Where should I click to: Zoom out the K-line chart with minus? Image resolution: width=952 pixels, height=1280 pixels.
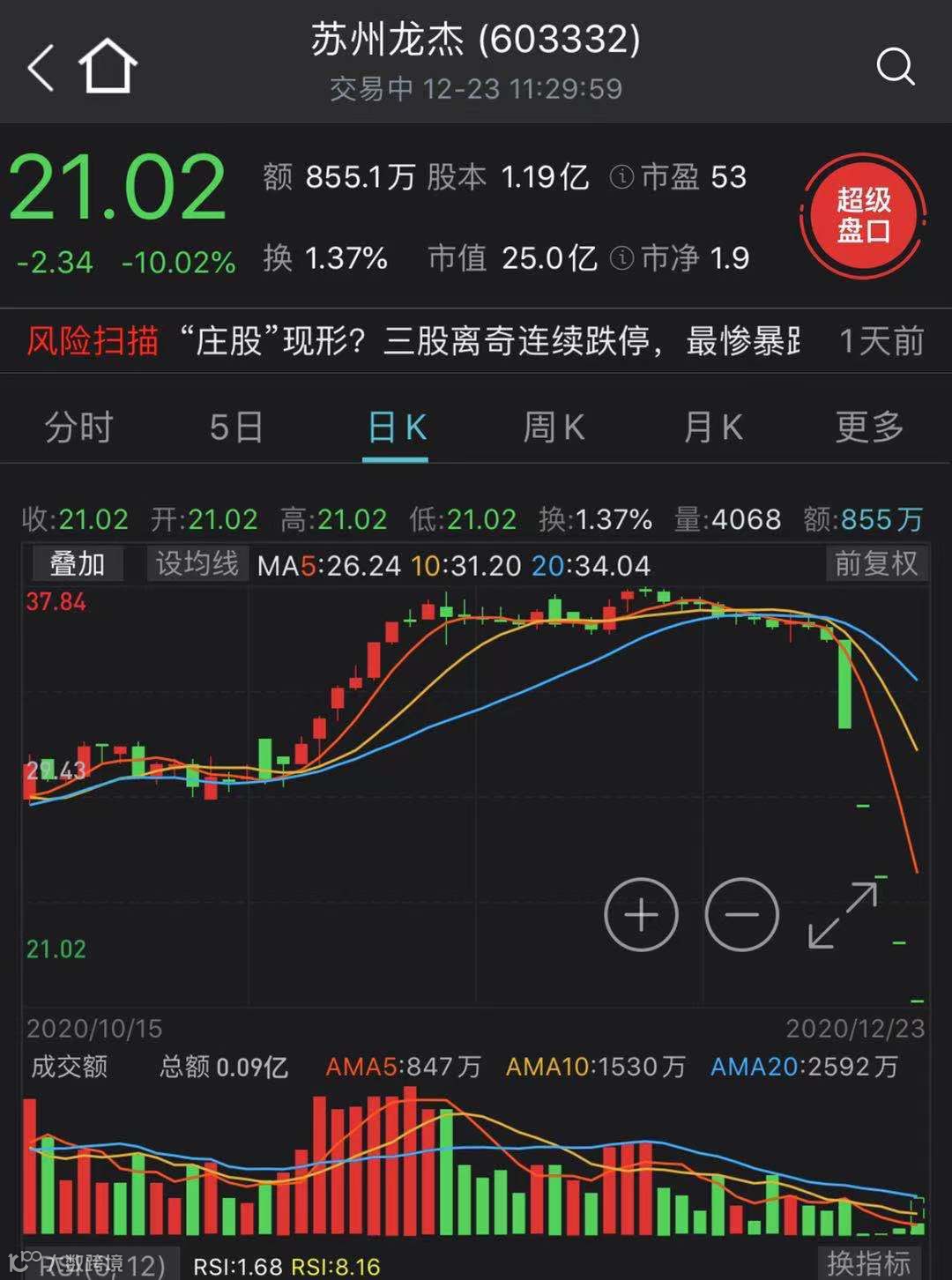[742, 914]
